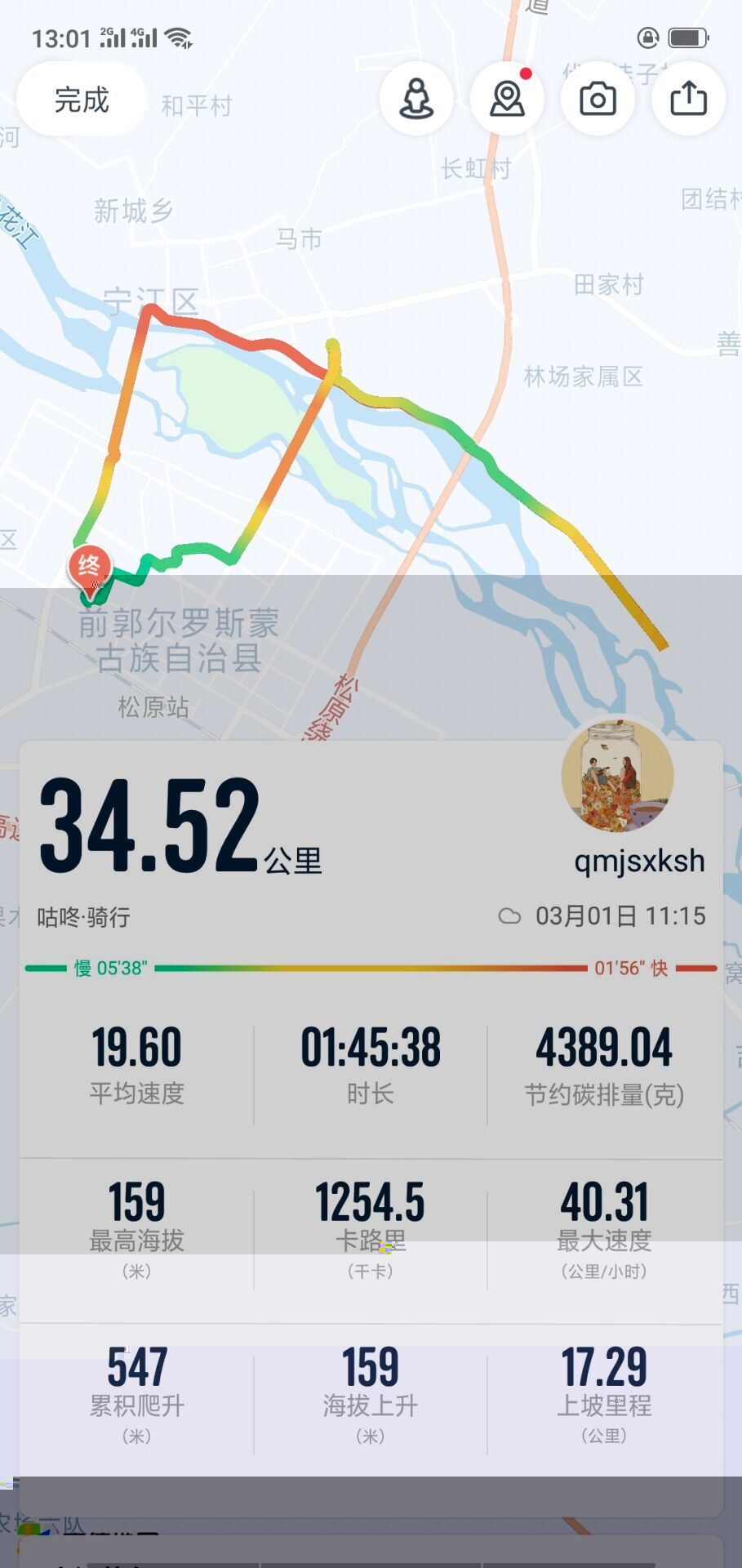Image resolution: width=742 pixels, height=1568 pixels.
Task: Open the privacy figure icon
Action: (416, 100)
